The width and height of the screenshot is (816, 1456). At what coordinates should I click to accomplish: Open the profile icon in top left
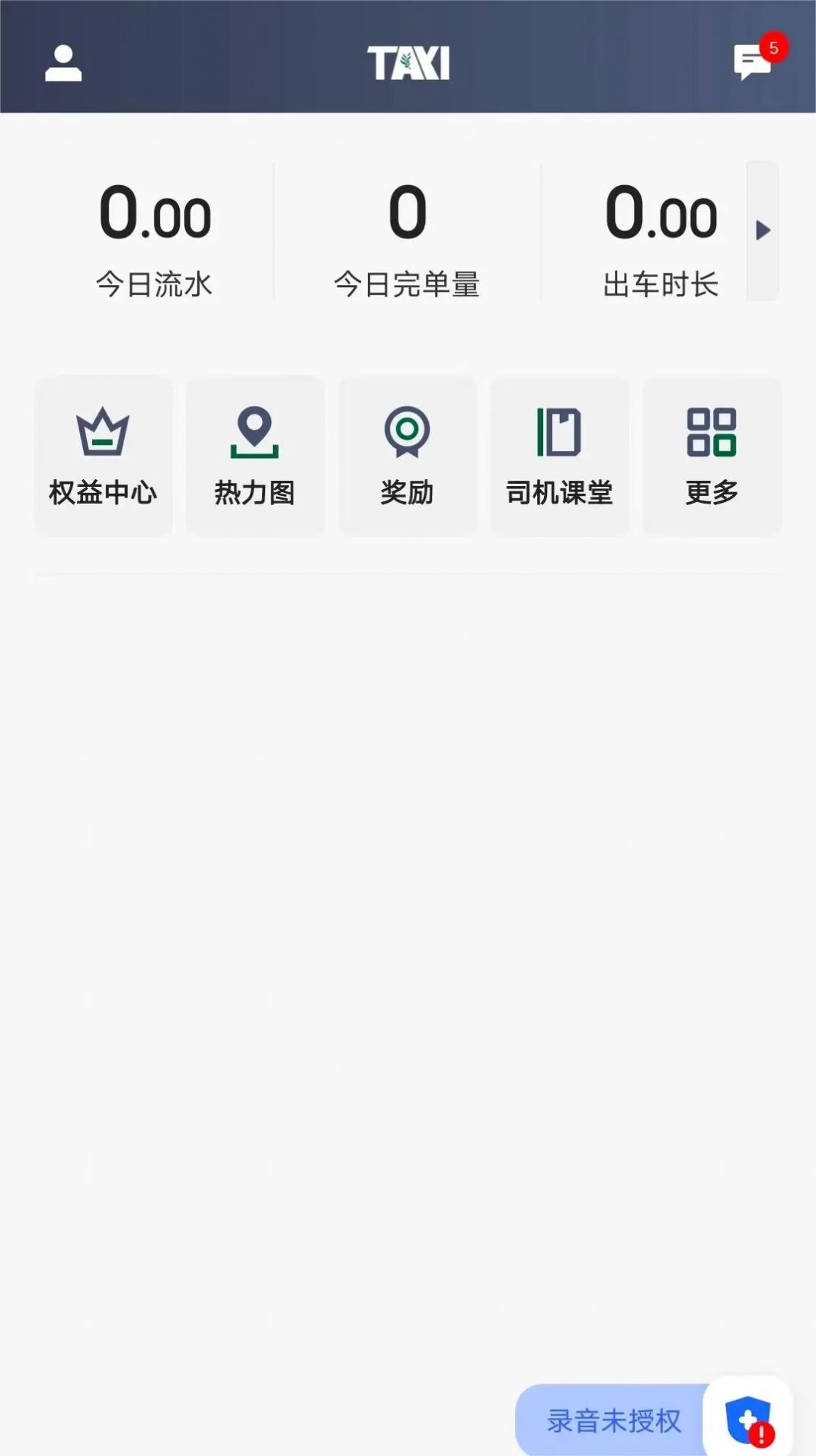click(62, 62)
